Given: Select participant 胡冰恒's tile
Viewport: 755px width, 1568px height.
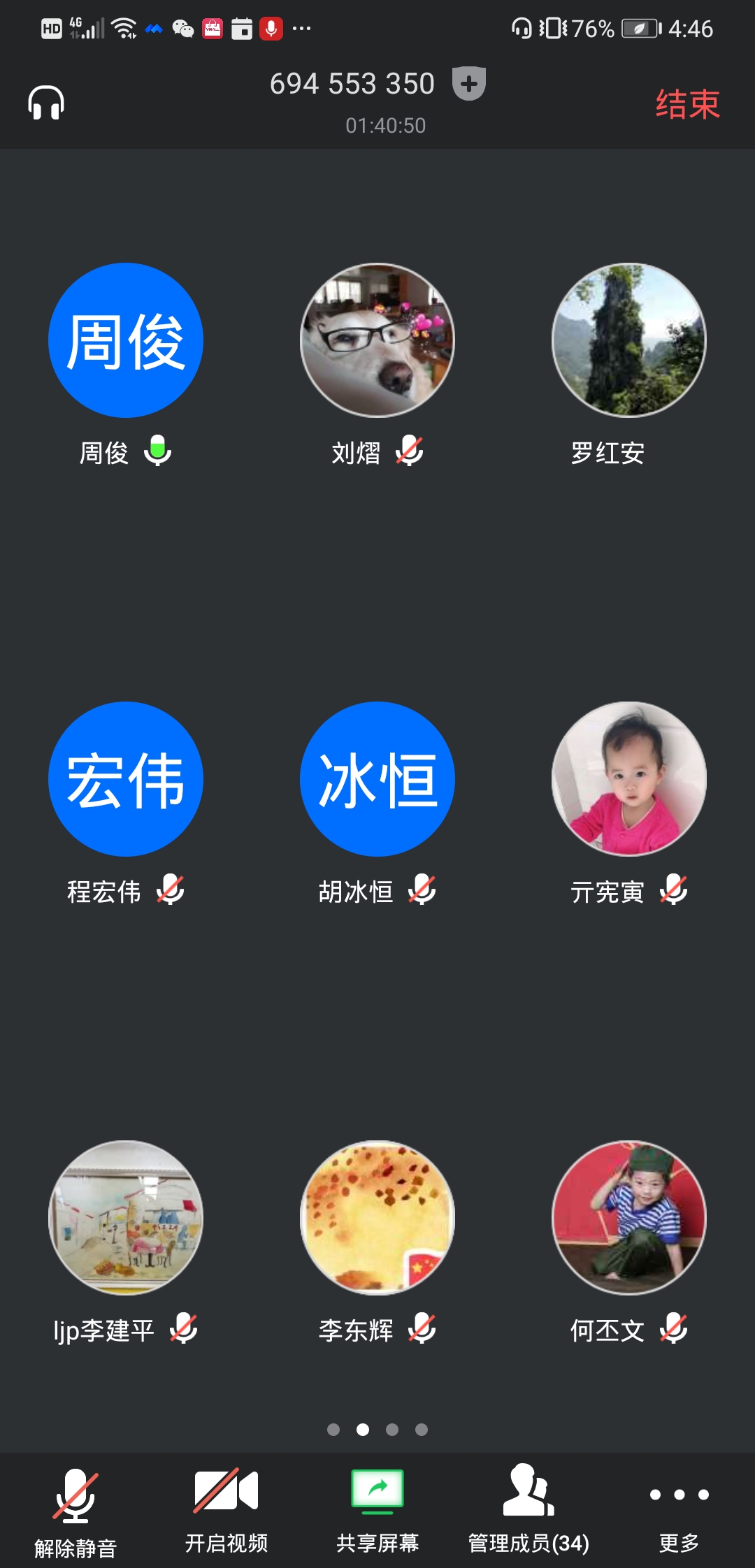Looking at the screenshot, I should (377, 779).
